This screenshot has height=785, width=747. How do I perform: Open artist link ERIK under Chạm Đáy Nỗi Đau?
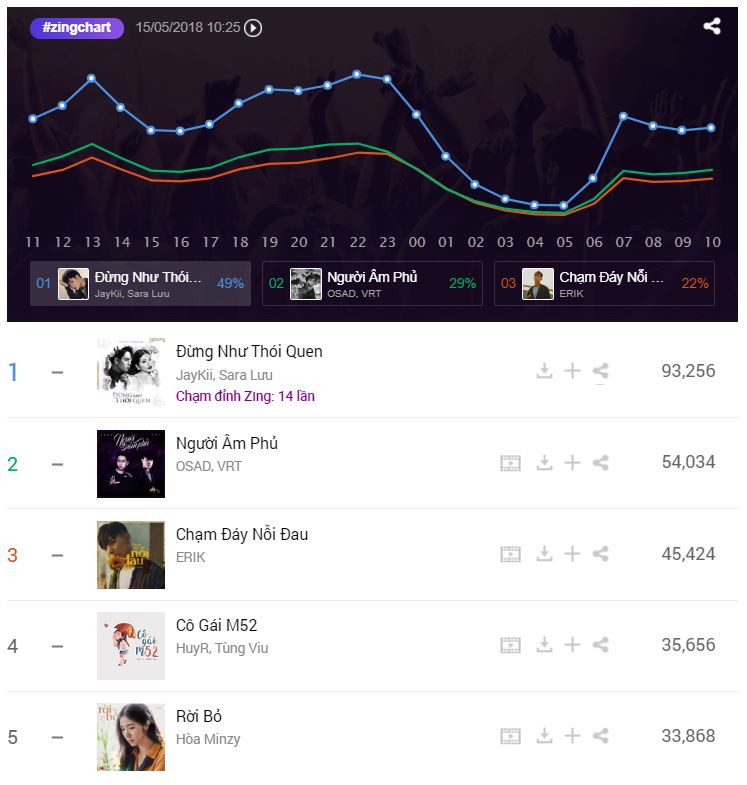tap(190, 557)
